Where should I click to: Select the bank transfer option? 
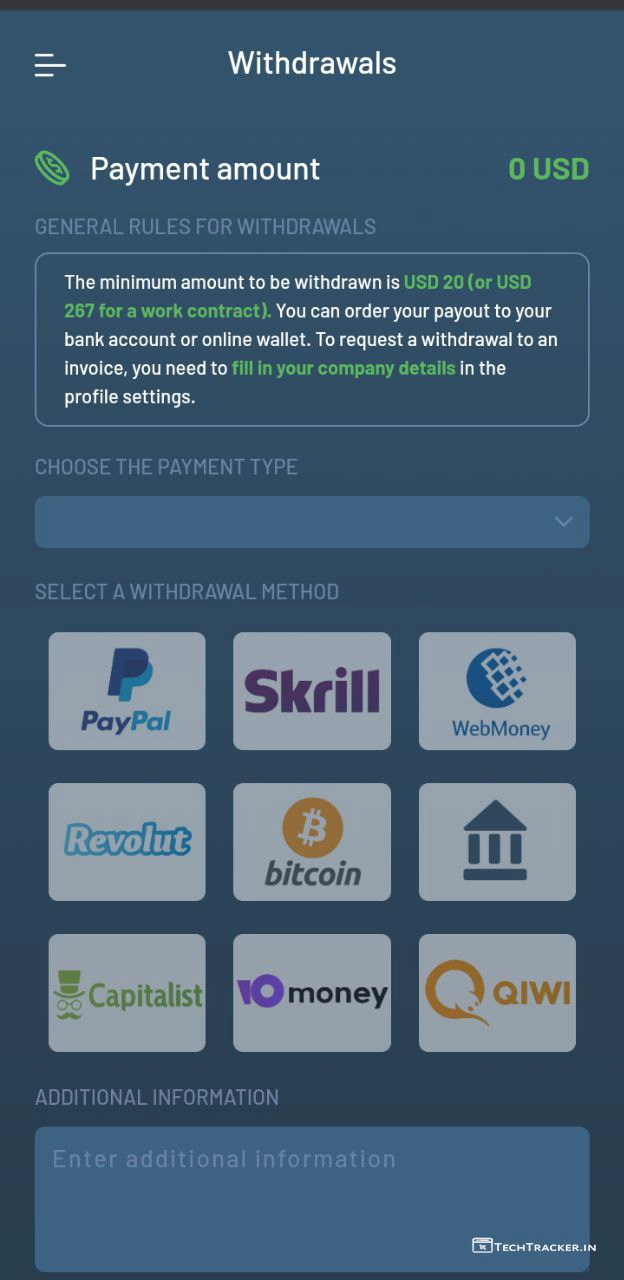coord(497,842)
